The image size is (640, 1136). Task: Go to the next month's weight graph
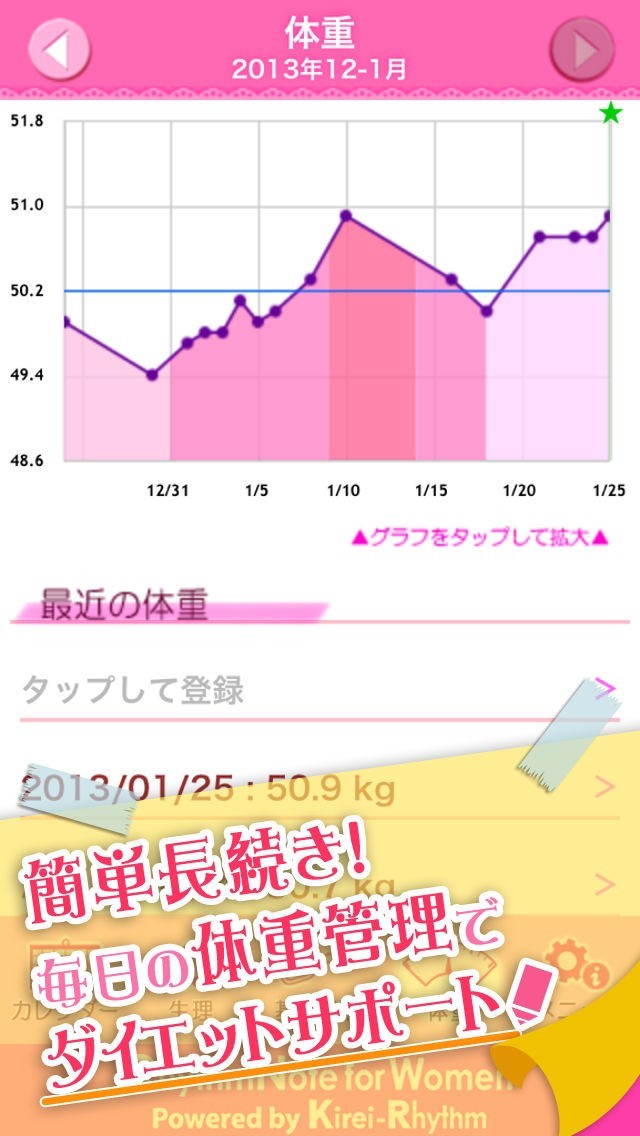pyautogui.click(x=581, y=47)
